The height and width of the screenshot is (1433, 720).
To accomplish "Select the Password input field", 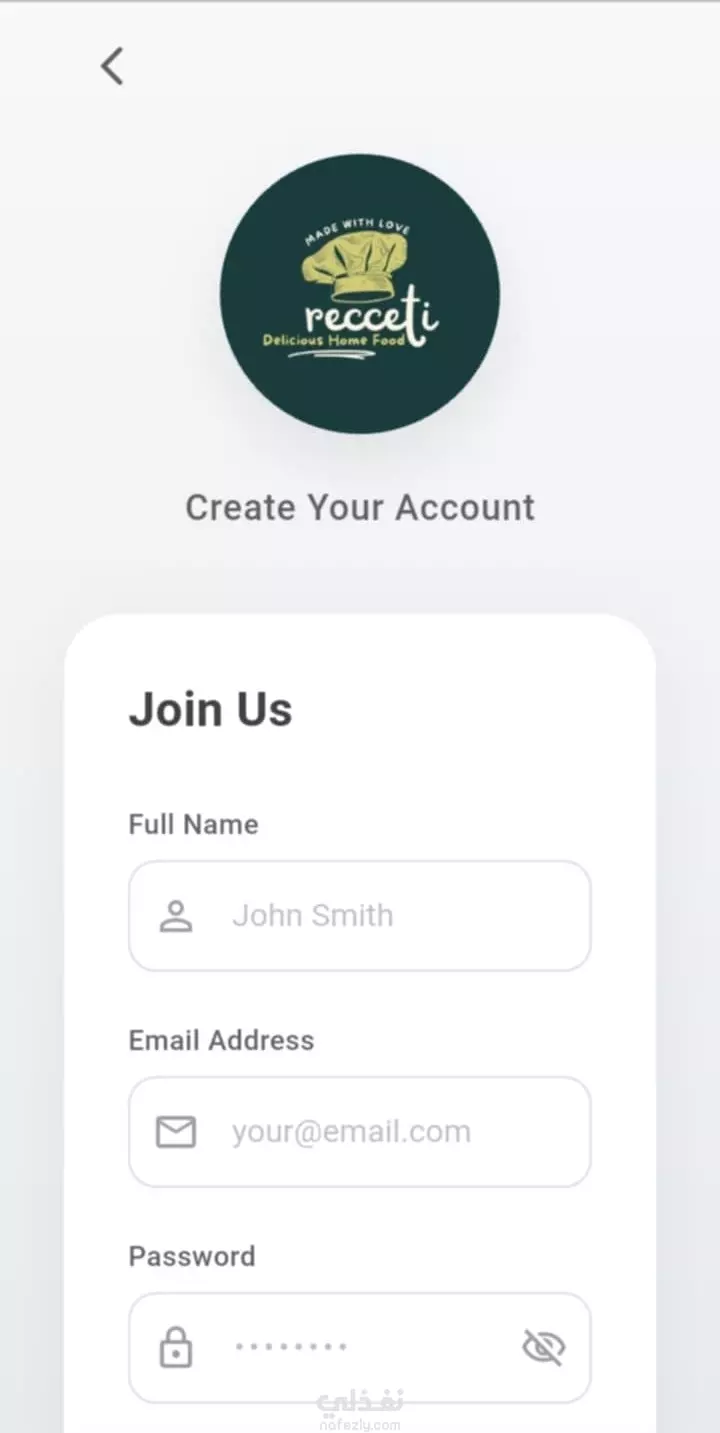I will point(360,1348).
